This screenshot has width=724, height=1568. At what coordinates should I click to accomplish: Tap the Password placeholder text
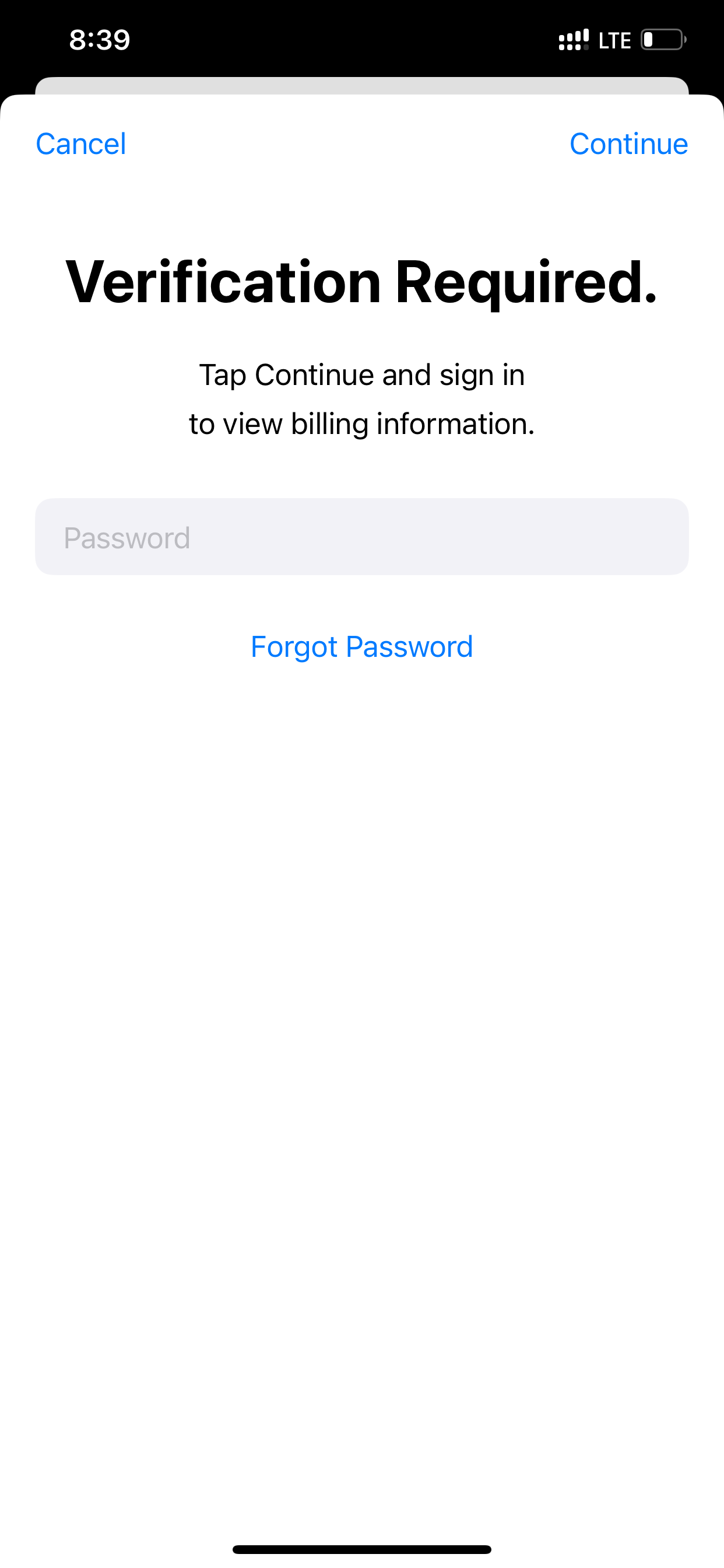point(127,537)
